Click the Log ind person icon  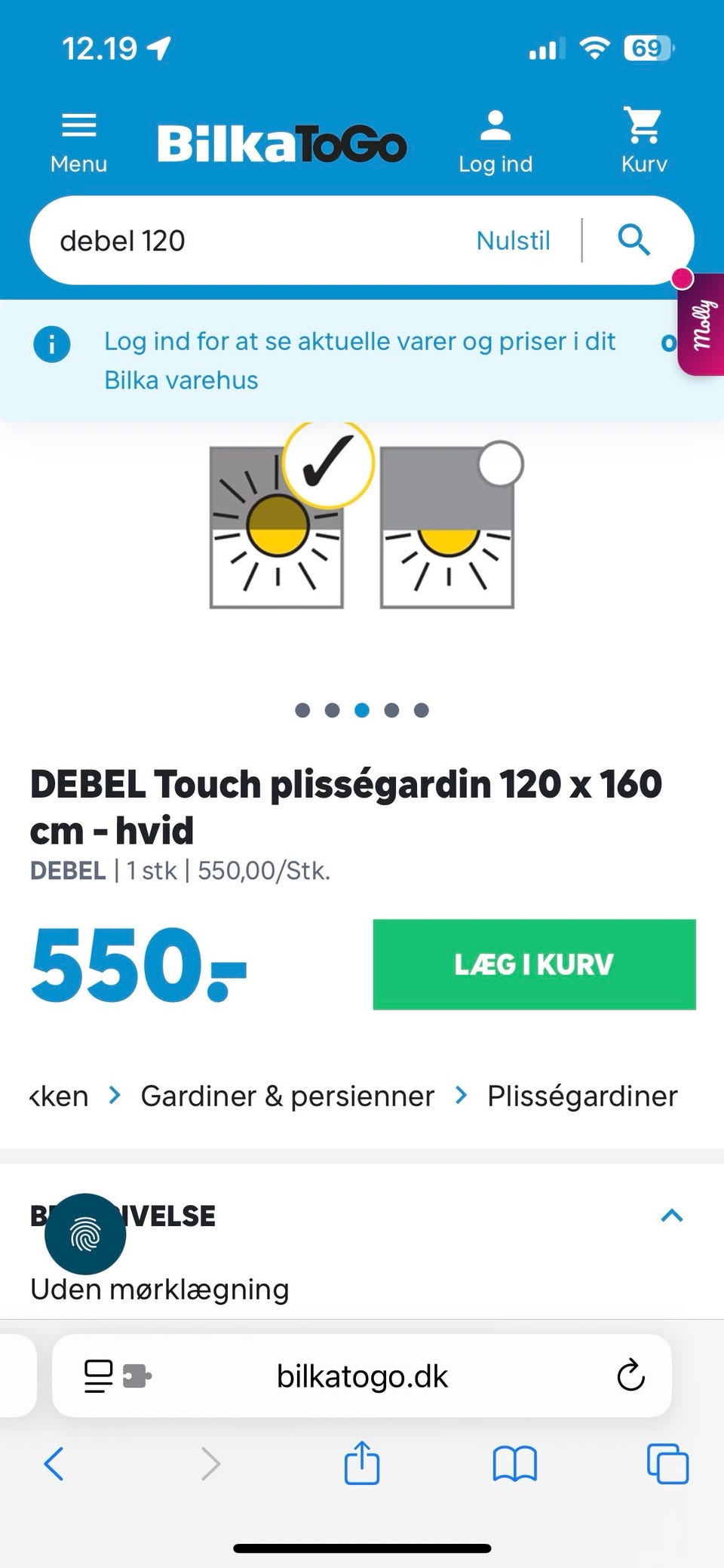495,128
